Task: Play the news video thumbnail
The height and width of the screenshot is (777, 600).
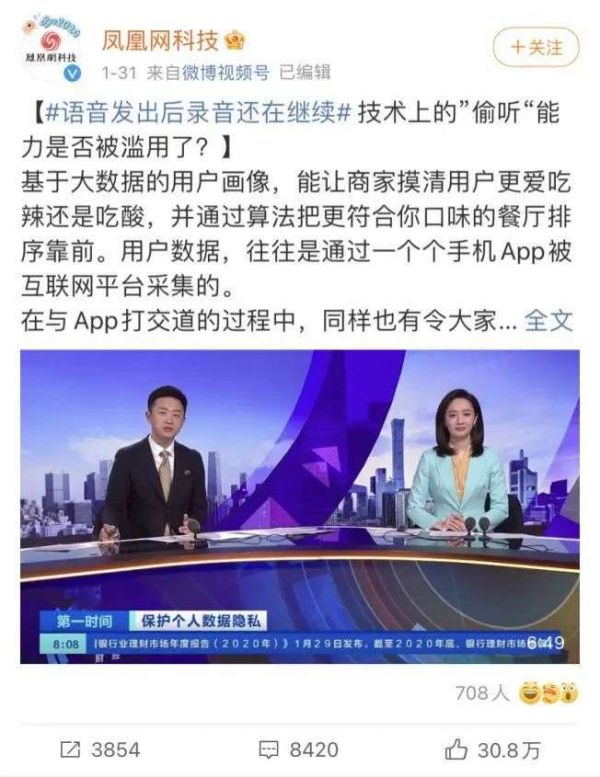Action: click(299, 506)
